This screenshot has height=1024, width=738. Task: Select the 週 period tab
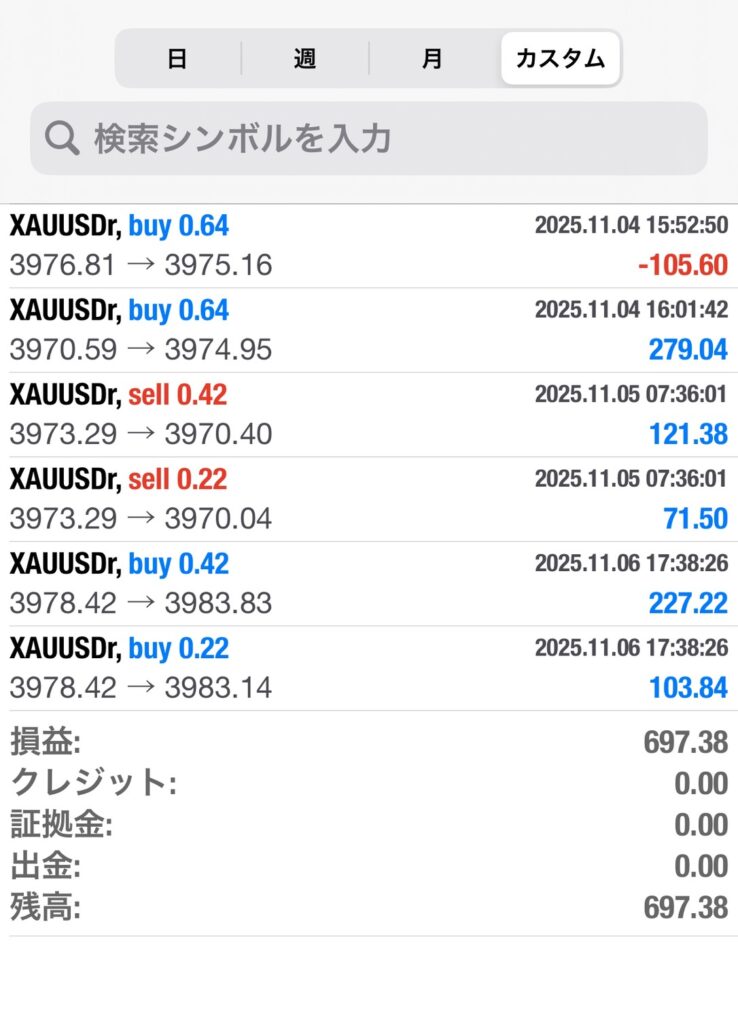coord(305,59)
